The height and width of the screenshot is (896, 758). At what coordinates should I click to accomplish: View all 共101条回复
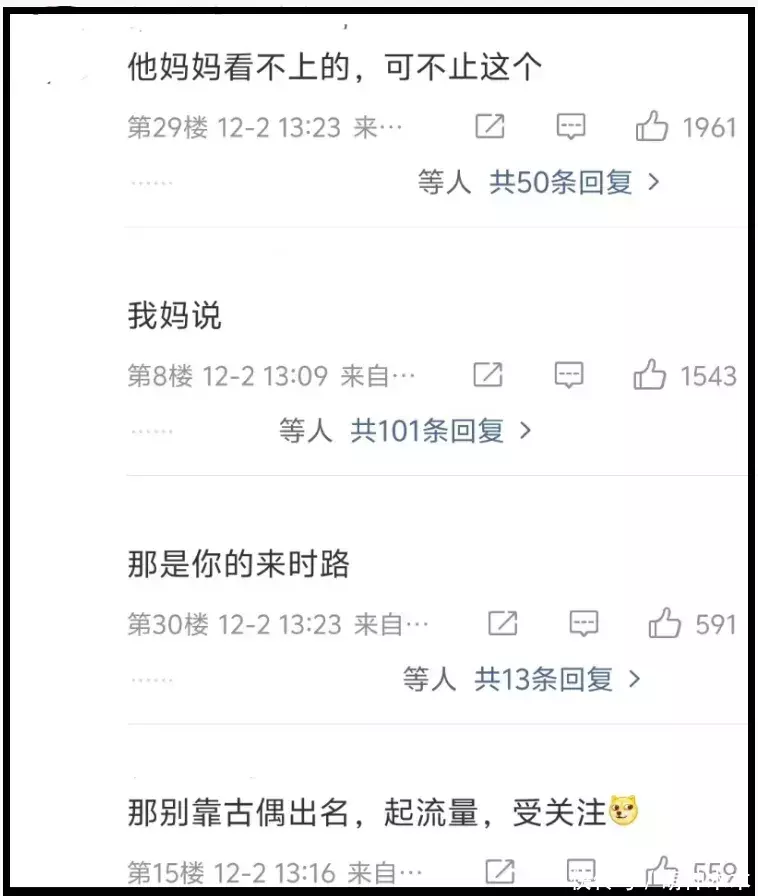[x=440, y=431]
